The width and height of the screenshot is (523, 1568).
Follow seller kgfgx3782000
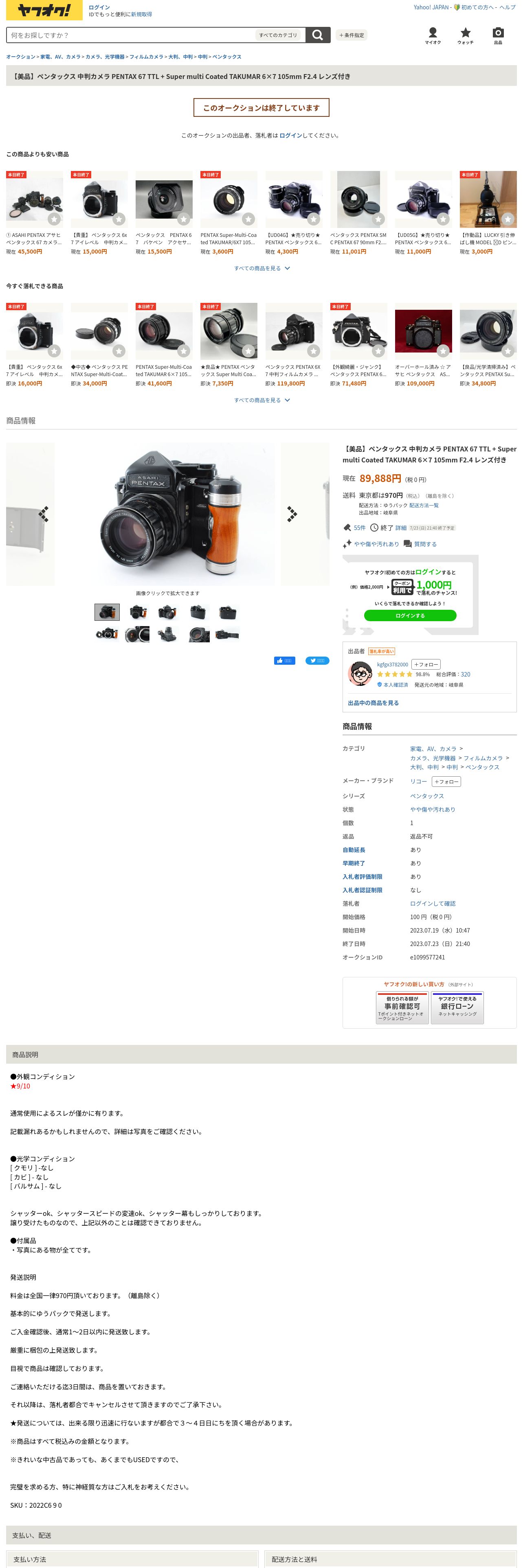point(426,665)
